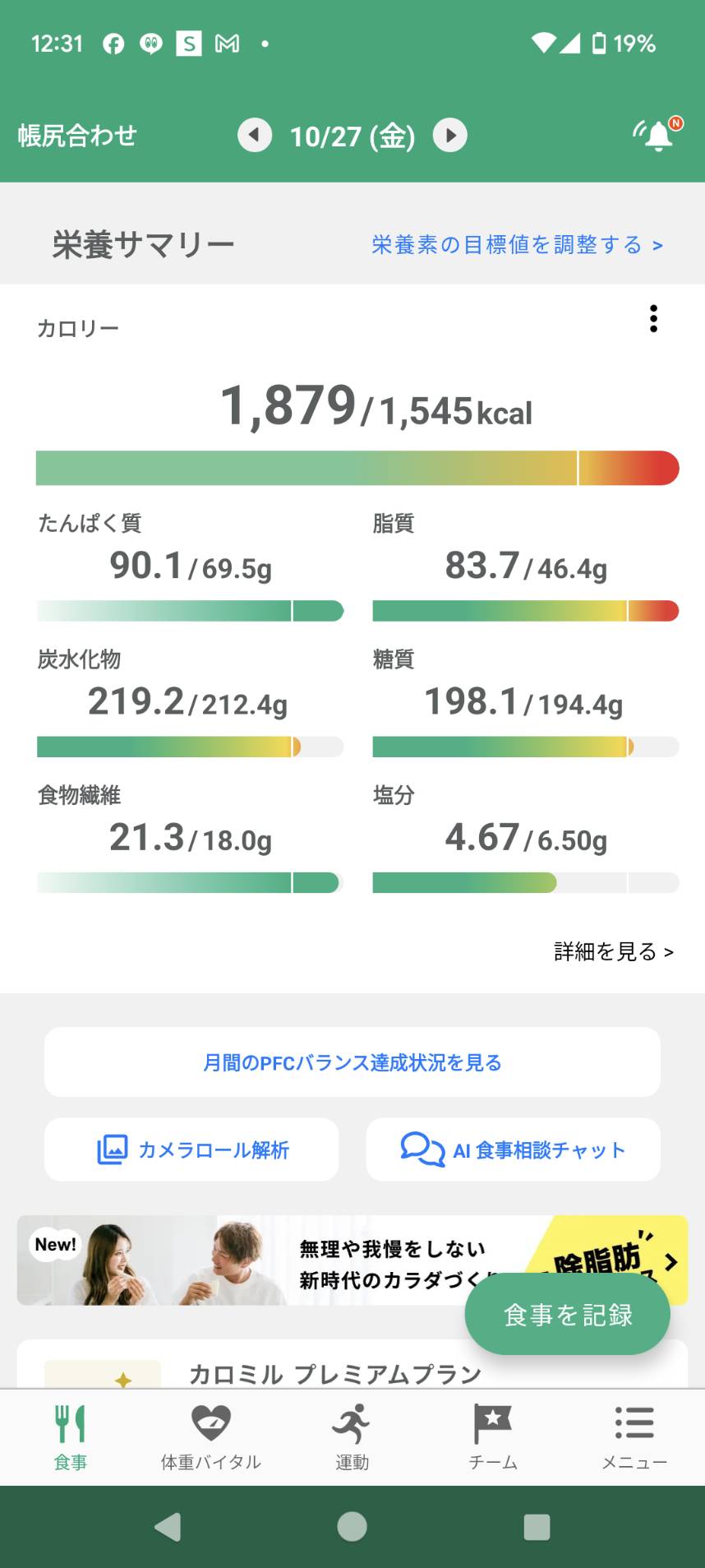Tap the 食事を記録 floating button
705x1568 pixels.
tap(568, 1314)
